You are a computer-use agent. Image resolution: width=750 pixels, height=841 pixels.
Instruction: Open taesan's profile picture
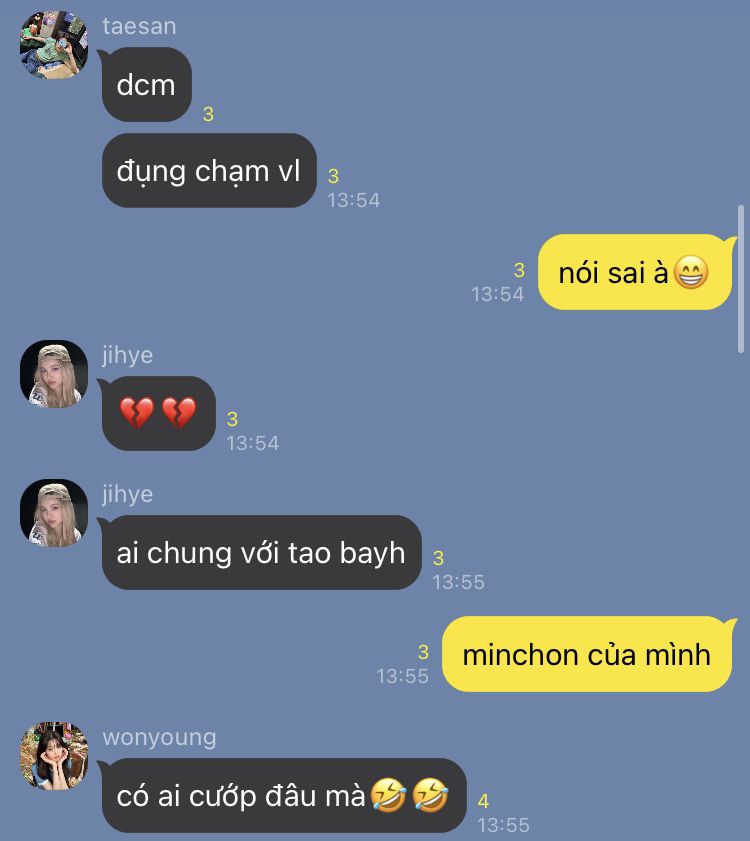point(54,45)
